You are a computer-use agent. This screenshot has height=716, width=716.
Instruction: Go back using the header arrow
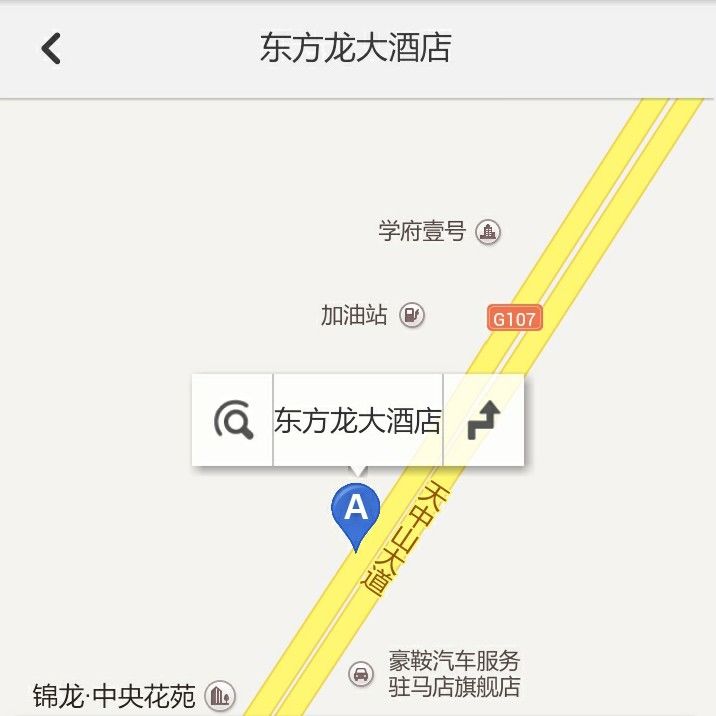51,48
